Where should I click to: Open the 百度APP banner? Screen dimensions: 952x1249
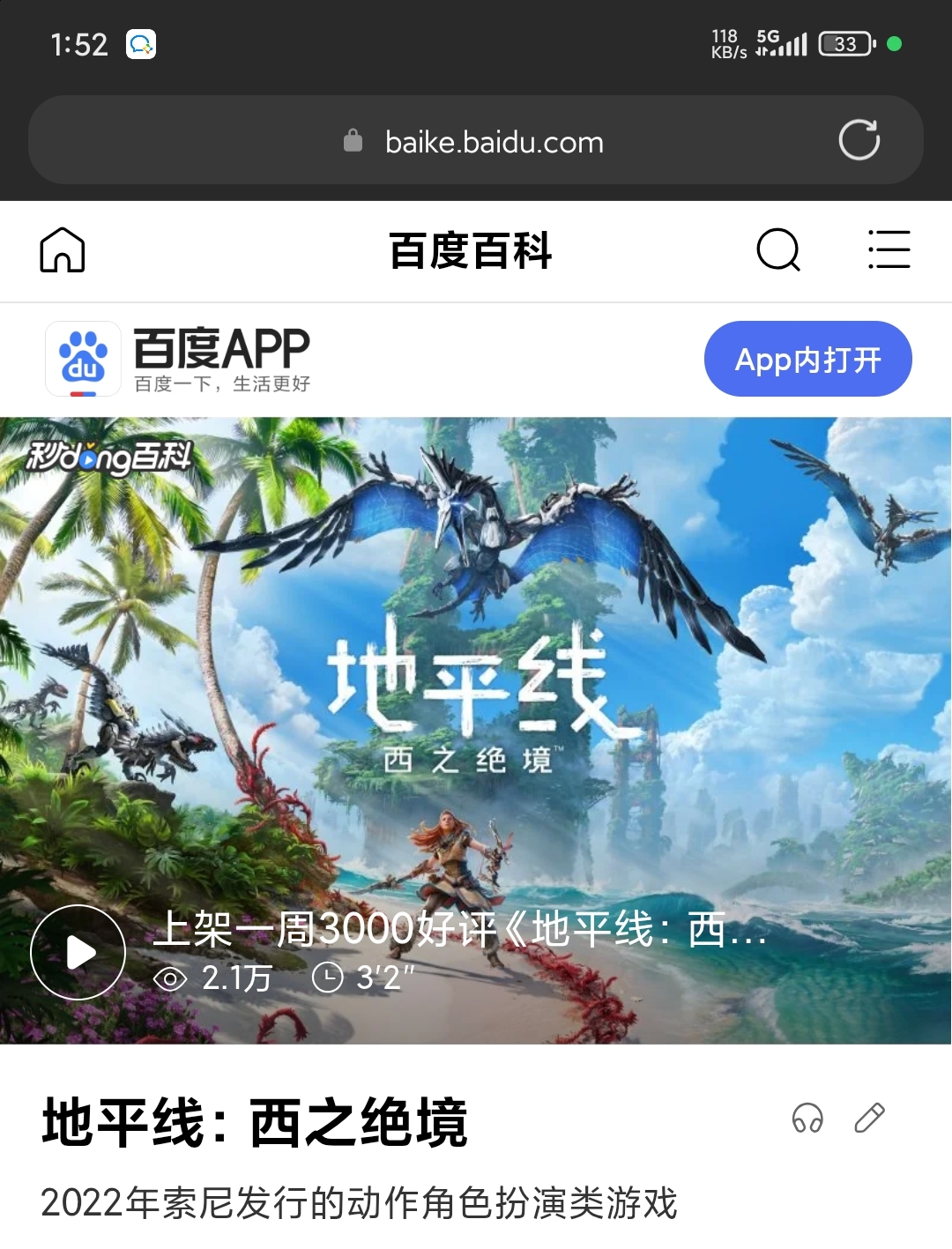(x=220, y=359)
